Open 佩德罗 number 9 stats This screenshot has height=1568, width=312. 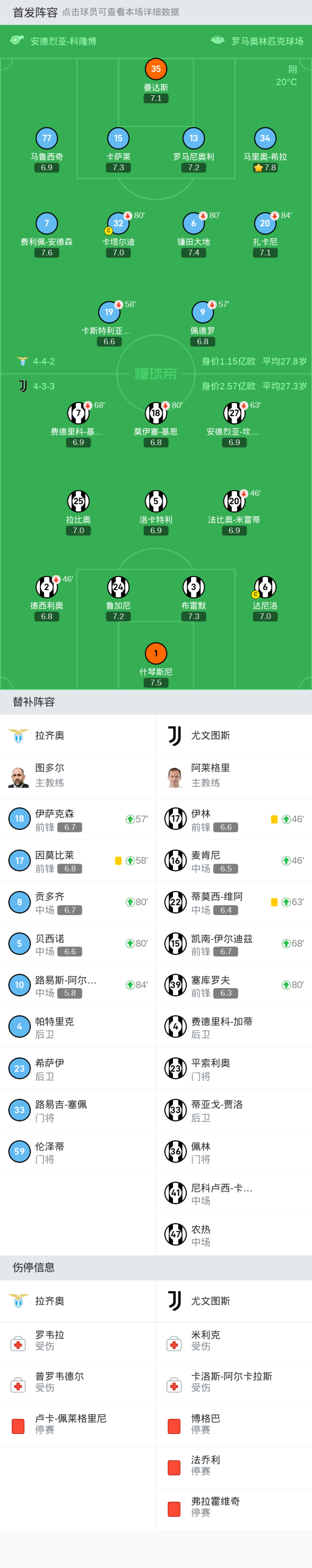click(x=203, y=312)
